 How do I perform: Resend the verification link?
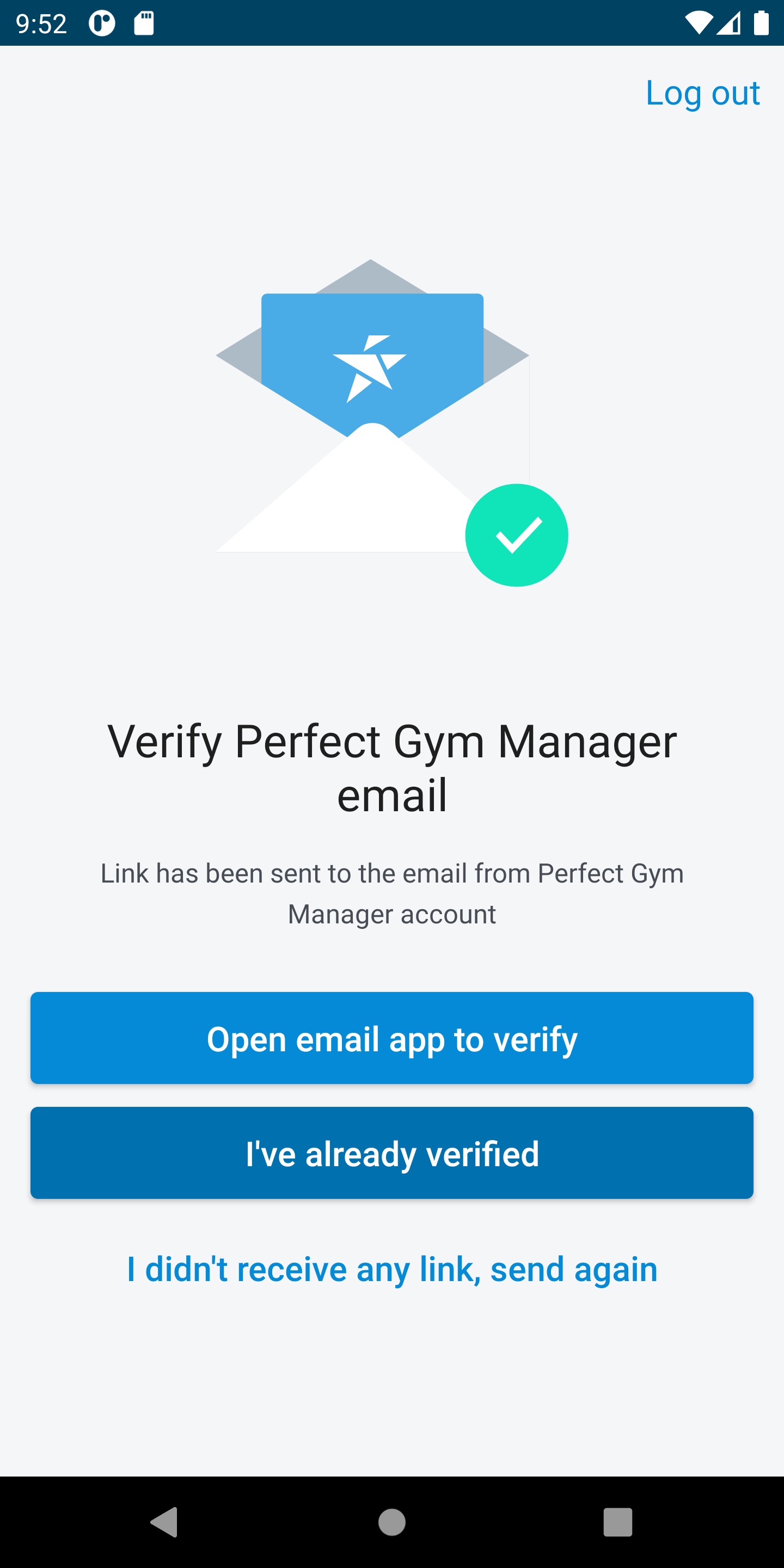[392, 1269]
